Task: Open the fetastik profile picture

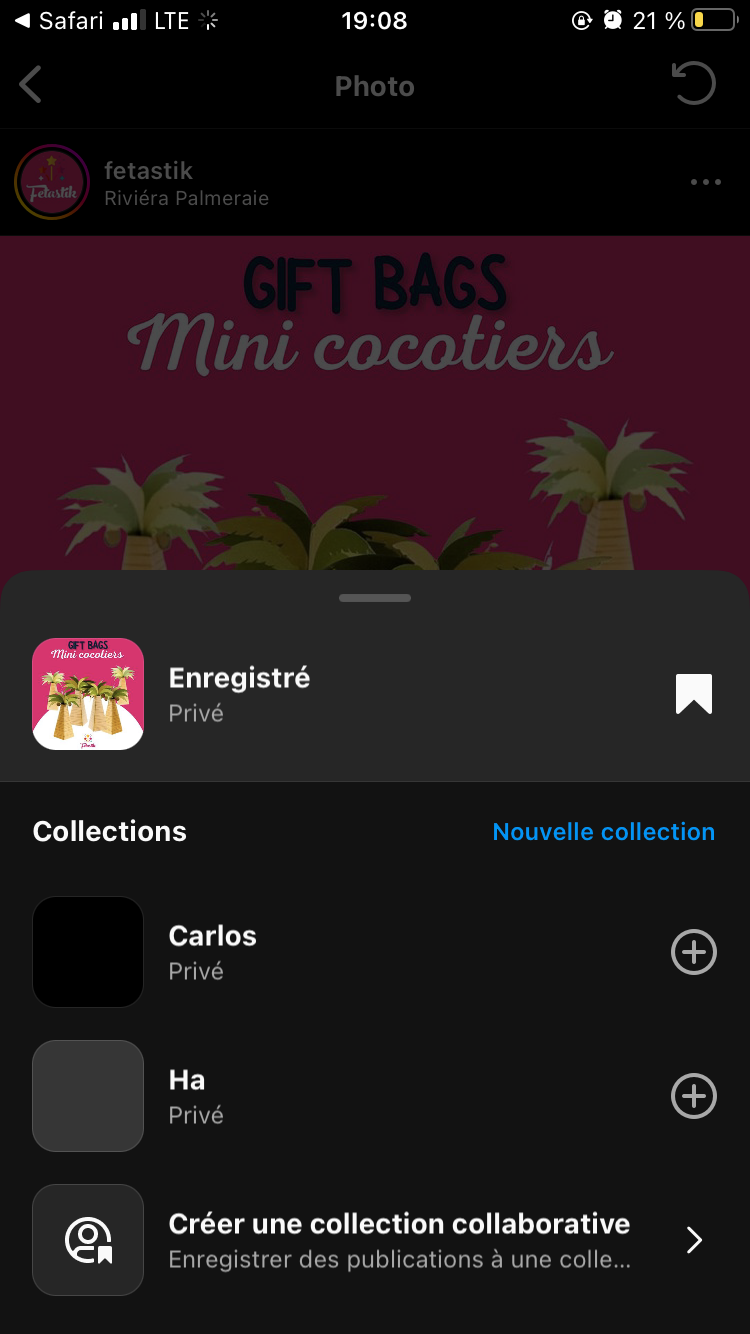Action: pos(52,182)
